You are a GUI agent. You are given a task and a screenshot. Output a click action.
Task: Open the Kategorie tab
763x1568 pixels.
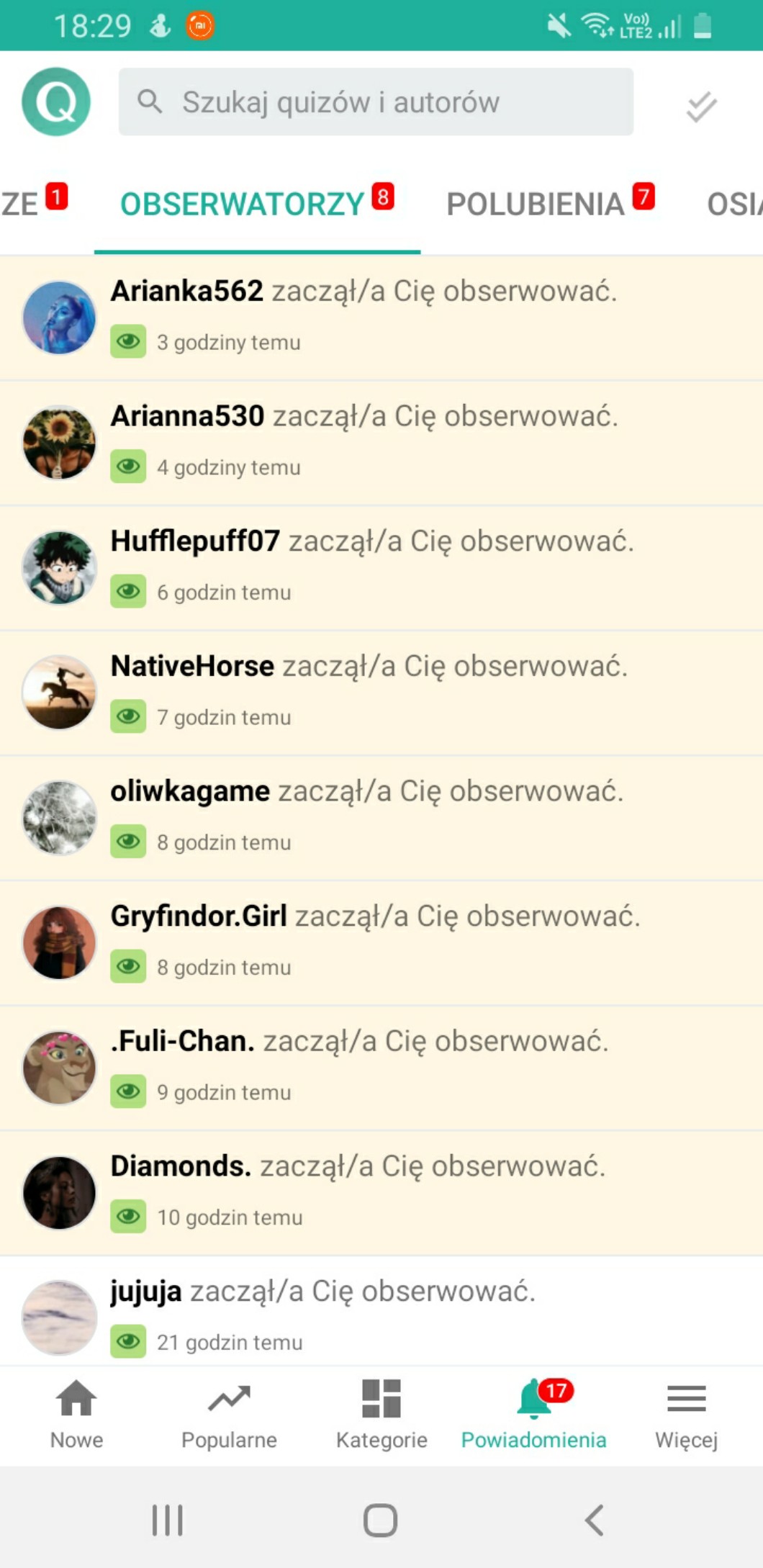(381, 1415)
